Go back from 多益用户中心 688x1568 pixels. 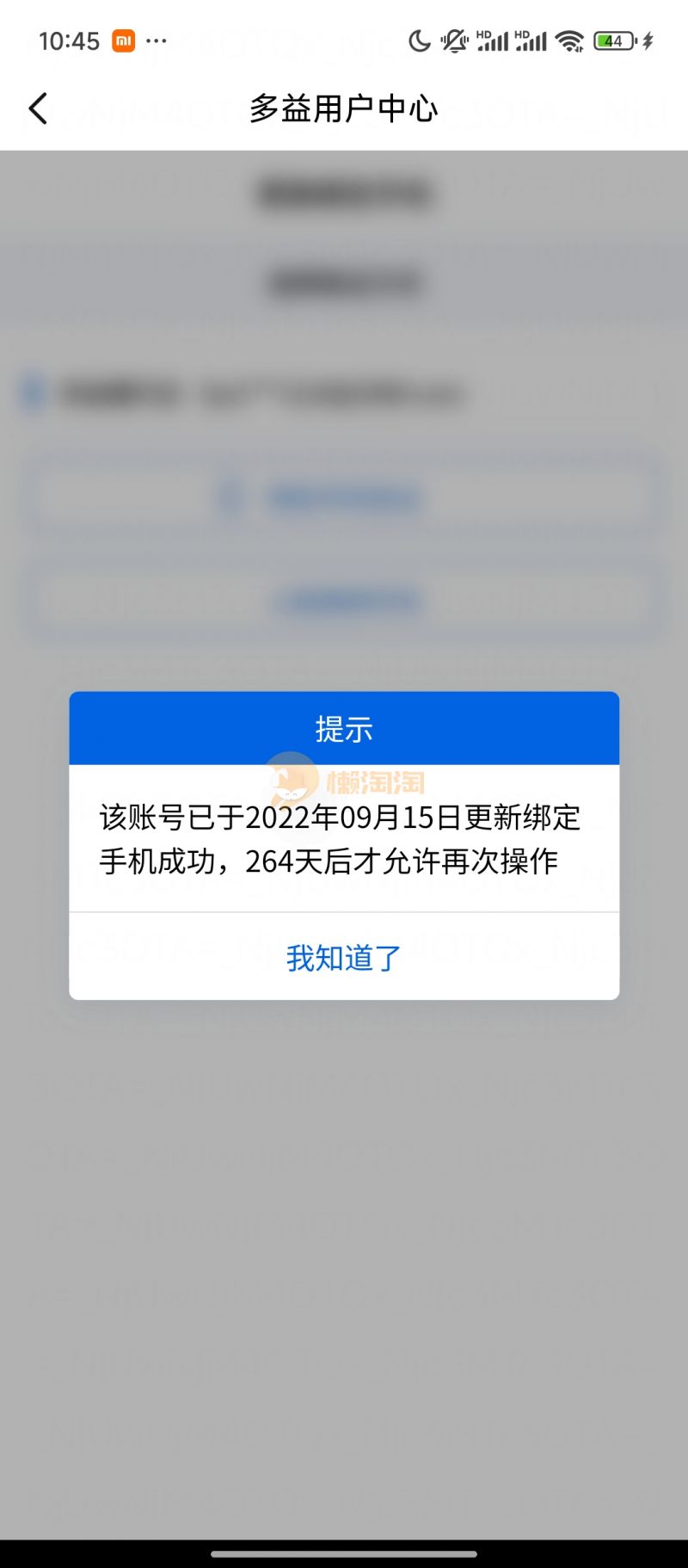(38, 108)
